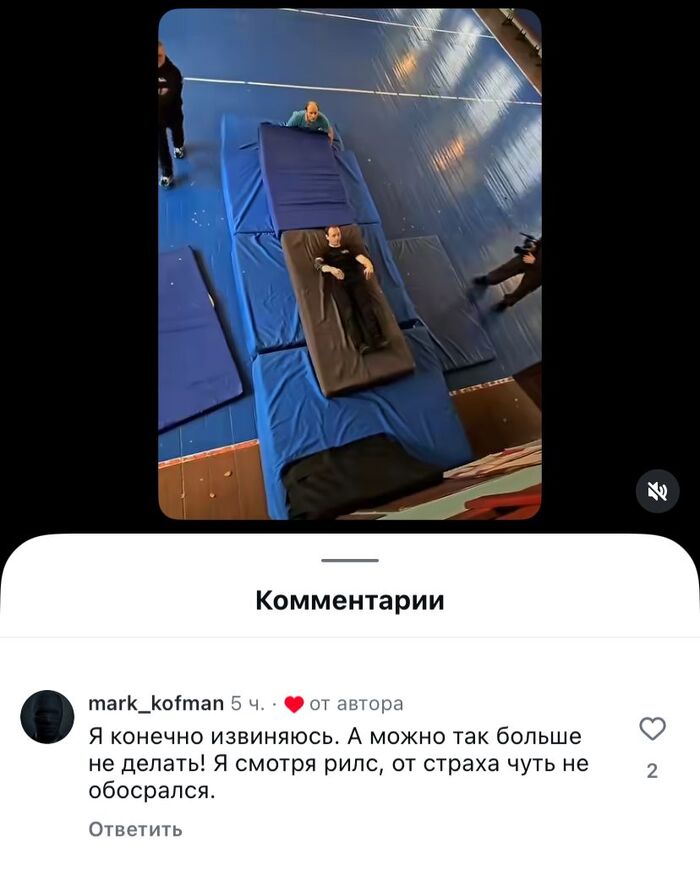Unmute the reel's sound
700x871 pixels.
tap(657, 492)
